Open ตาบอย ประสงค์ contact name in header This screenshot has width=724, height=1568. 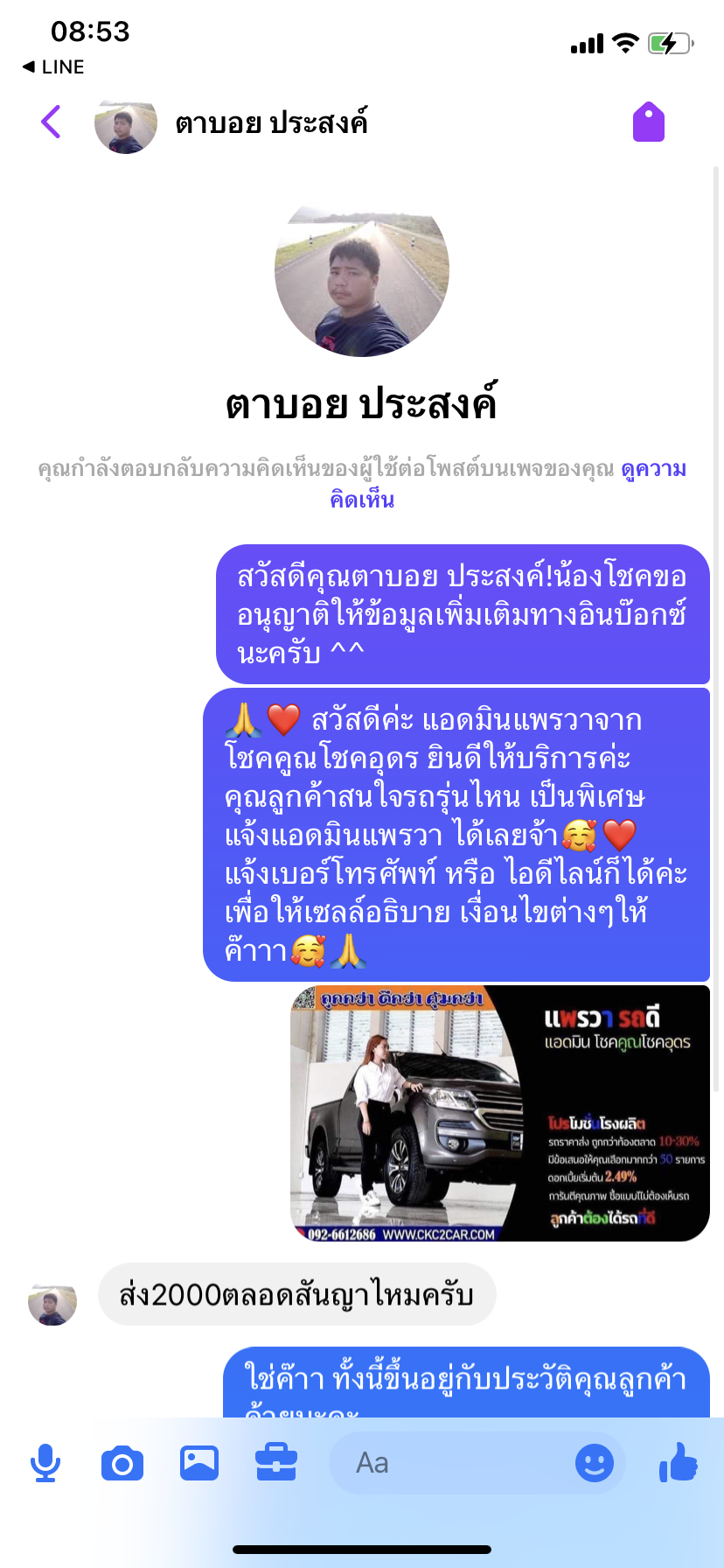point(271,122)
